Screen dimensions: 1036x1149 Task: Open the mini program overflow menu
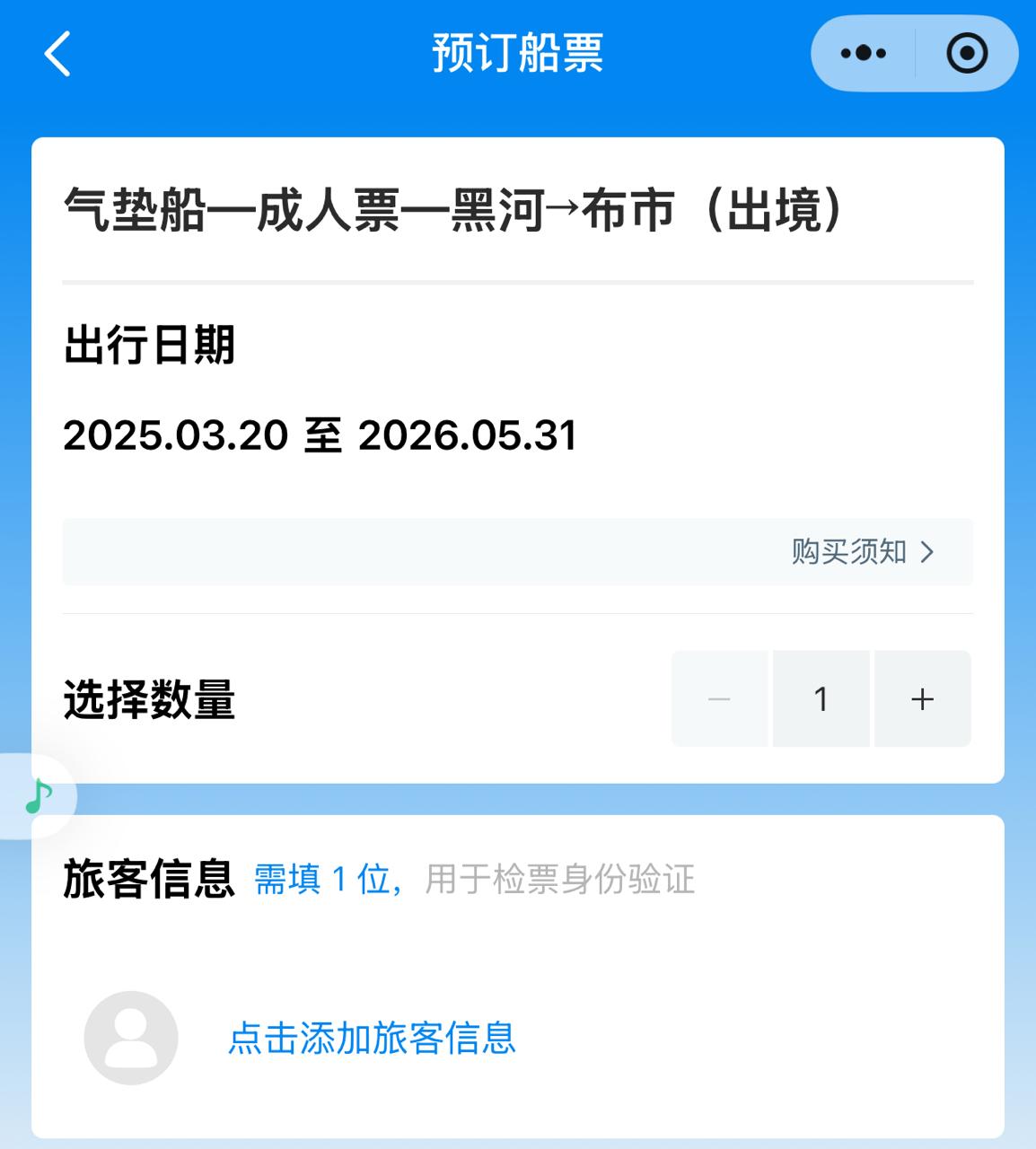tap(863, 54)
